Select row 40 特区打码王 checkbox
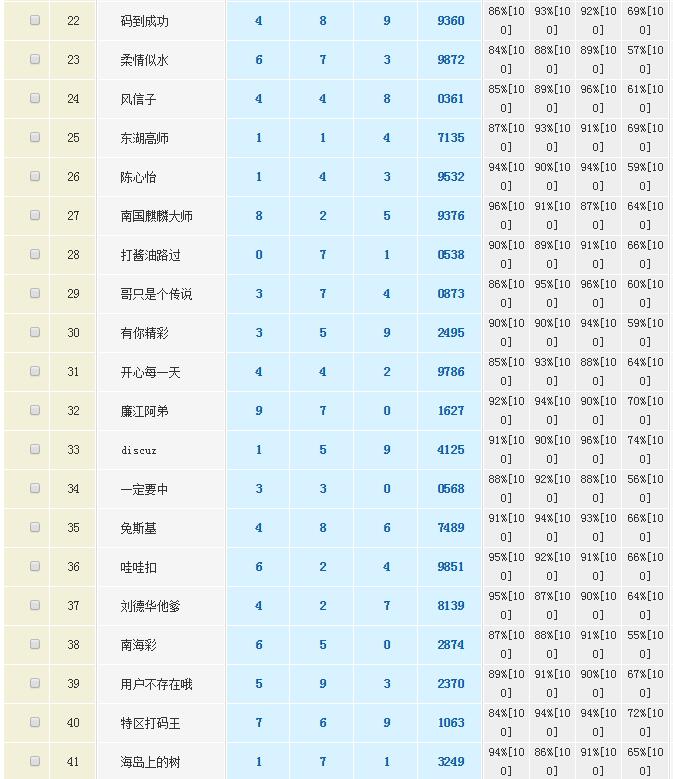The image size is (673, 779). pyautogui.click(x=35, y=722)
